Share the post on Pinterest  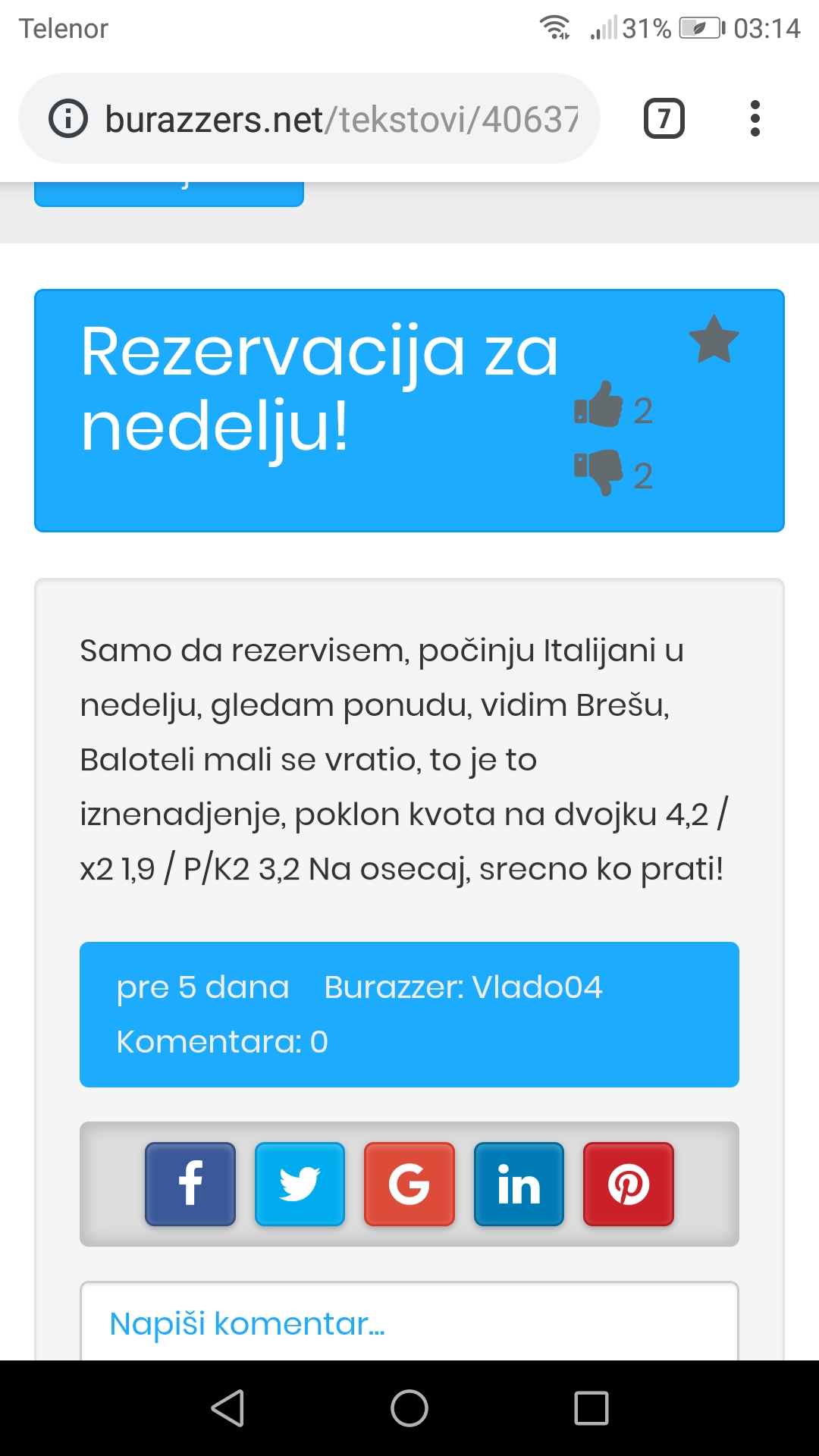coord(628,1184)
